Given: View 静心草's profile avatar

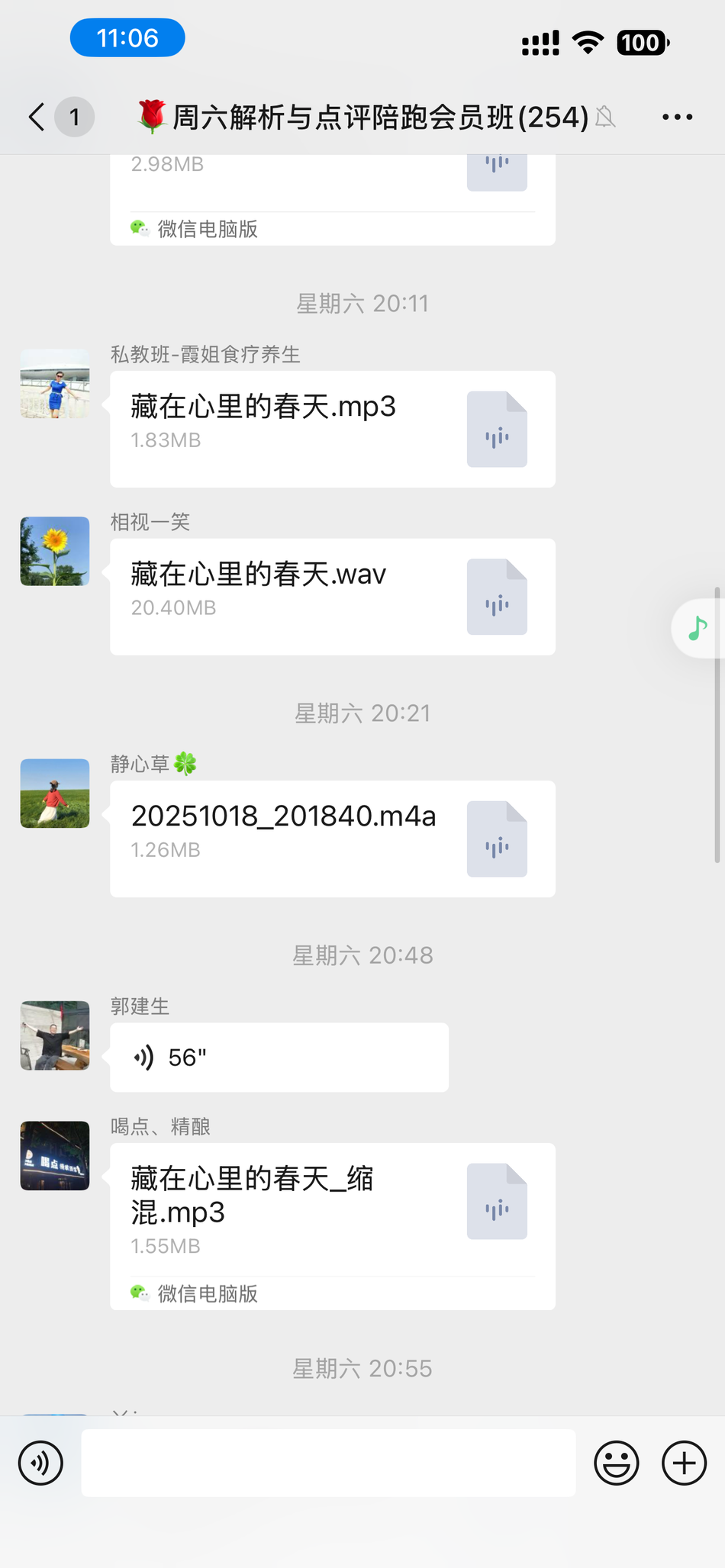Looking at the screenshot, I should [x=55, y=794].
